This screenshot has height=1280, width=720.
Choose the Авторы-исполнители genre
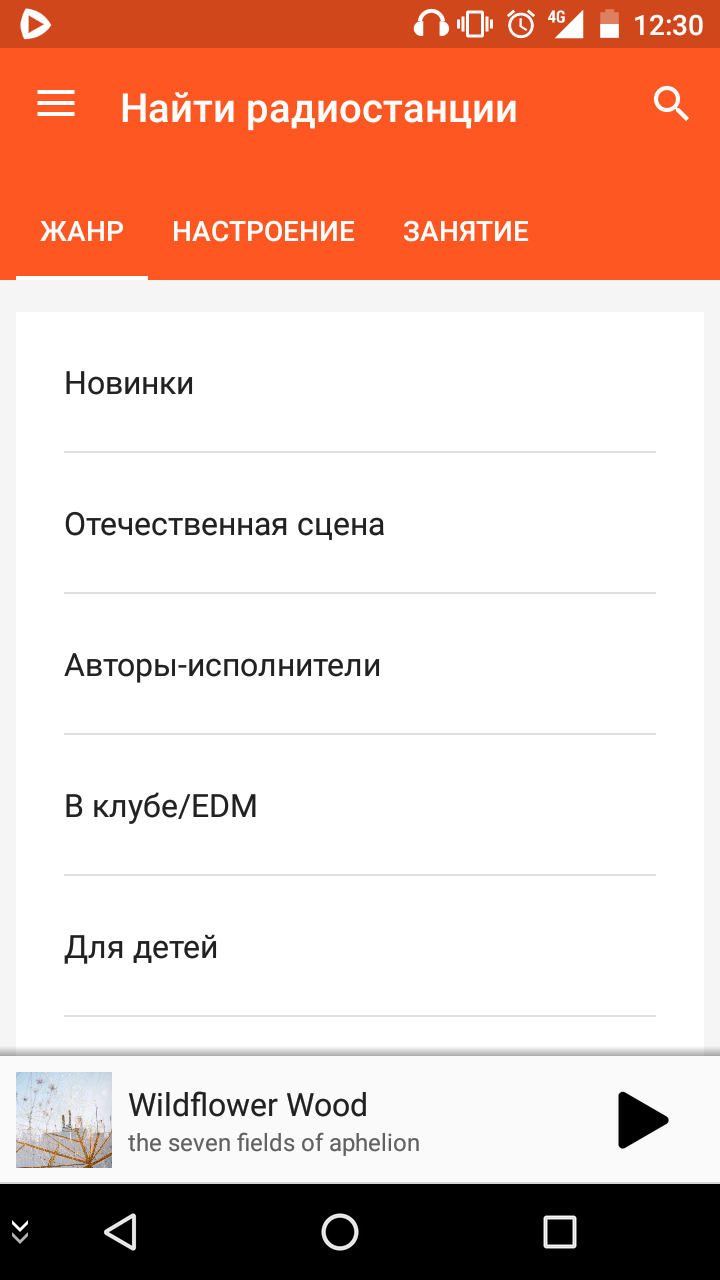[x=360, y=665]
